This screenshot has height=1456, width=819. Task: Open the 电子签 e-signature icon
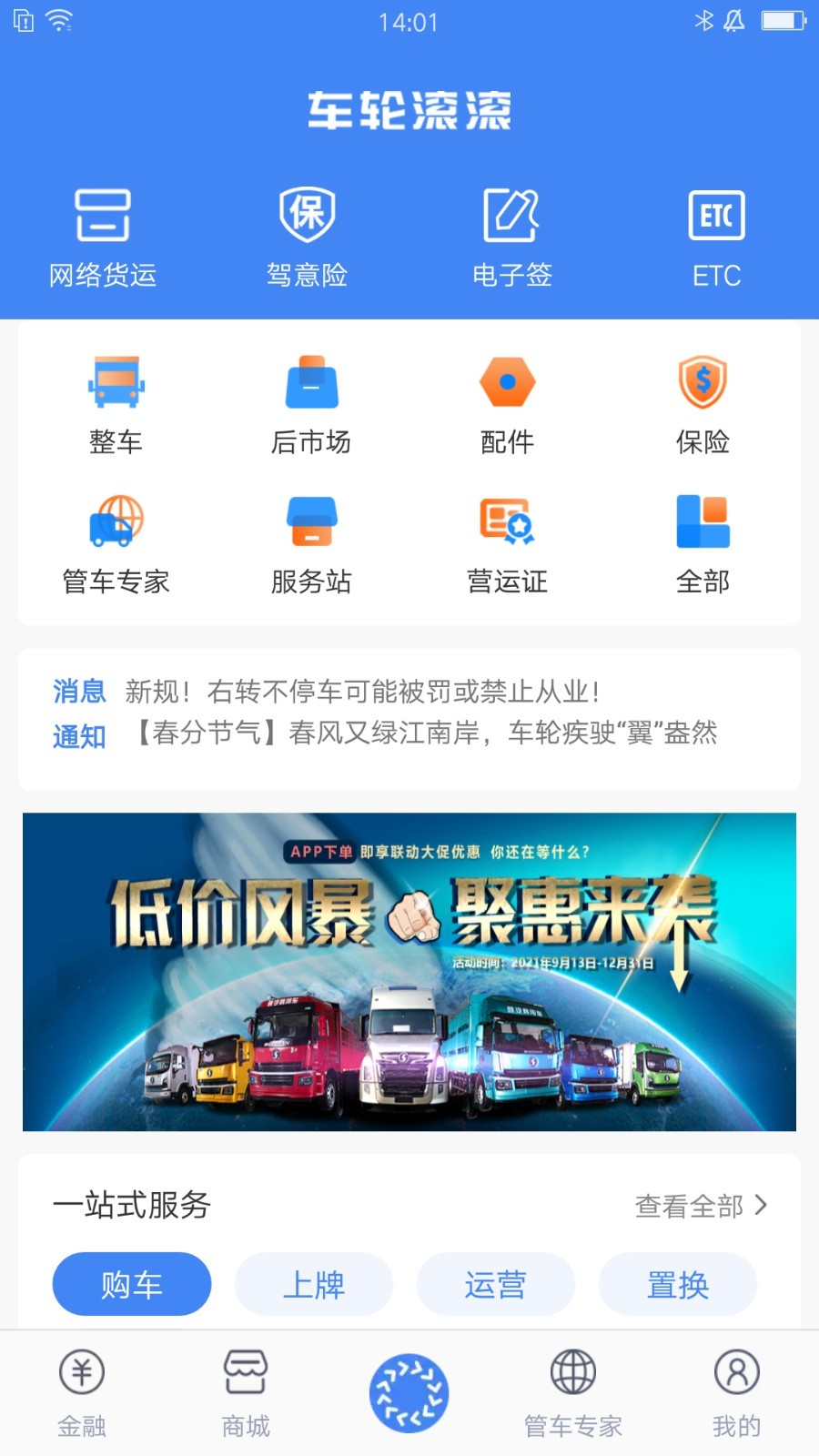(x=512, y=232)
